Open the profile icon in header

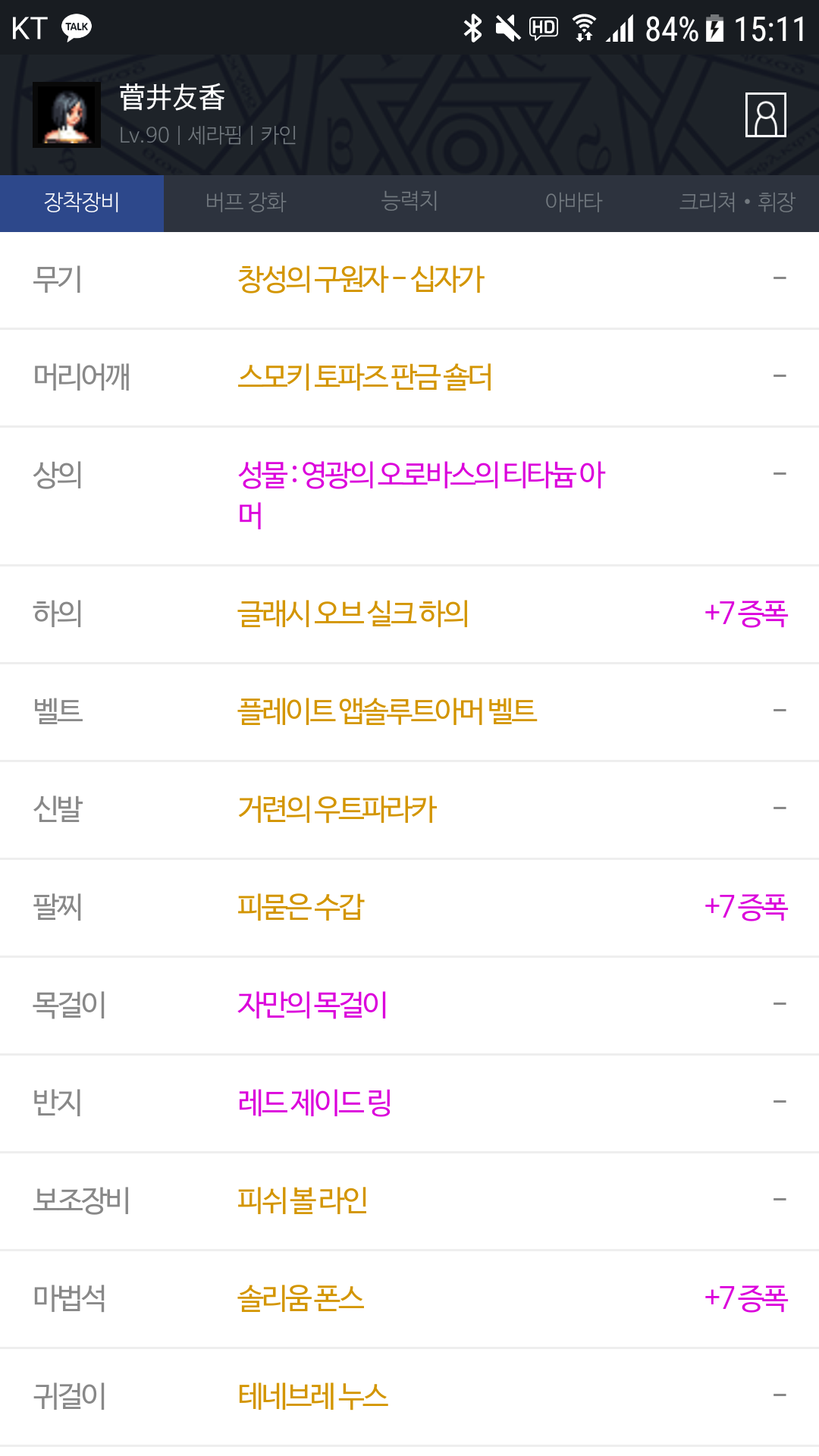765,115
